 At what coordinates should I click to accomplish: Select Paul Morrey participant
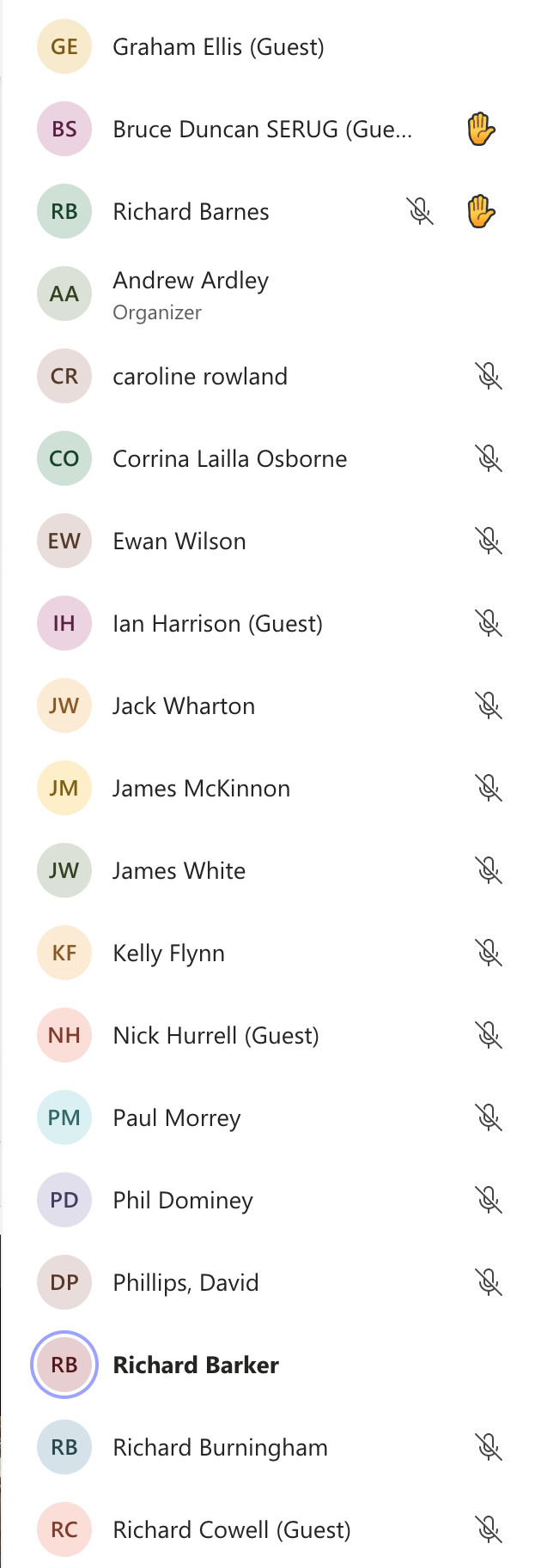click(176, 1118)
